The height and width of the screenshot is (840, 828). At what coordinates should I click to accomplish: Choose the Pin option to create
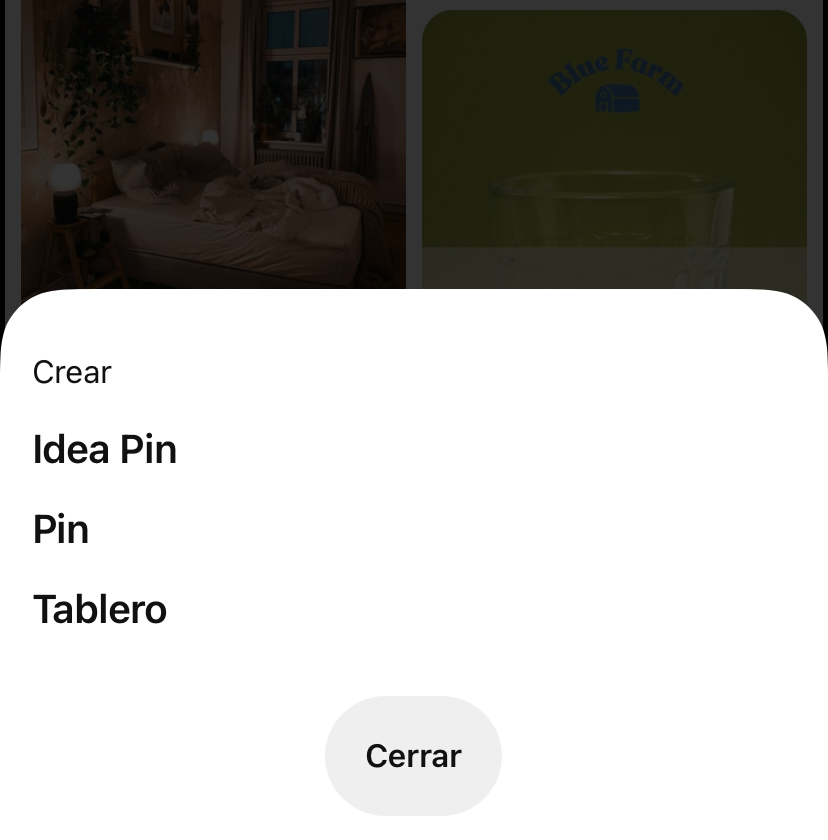61,529
